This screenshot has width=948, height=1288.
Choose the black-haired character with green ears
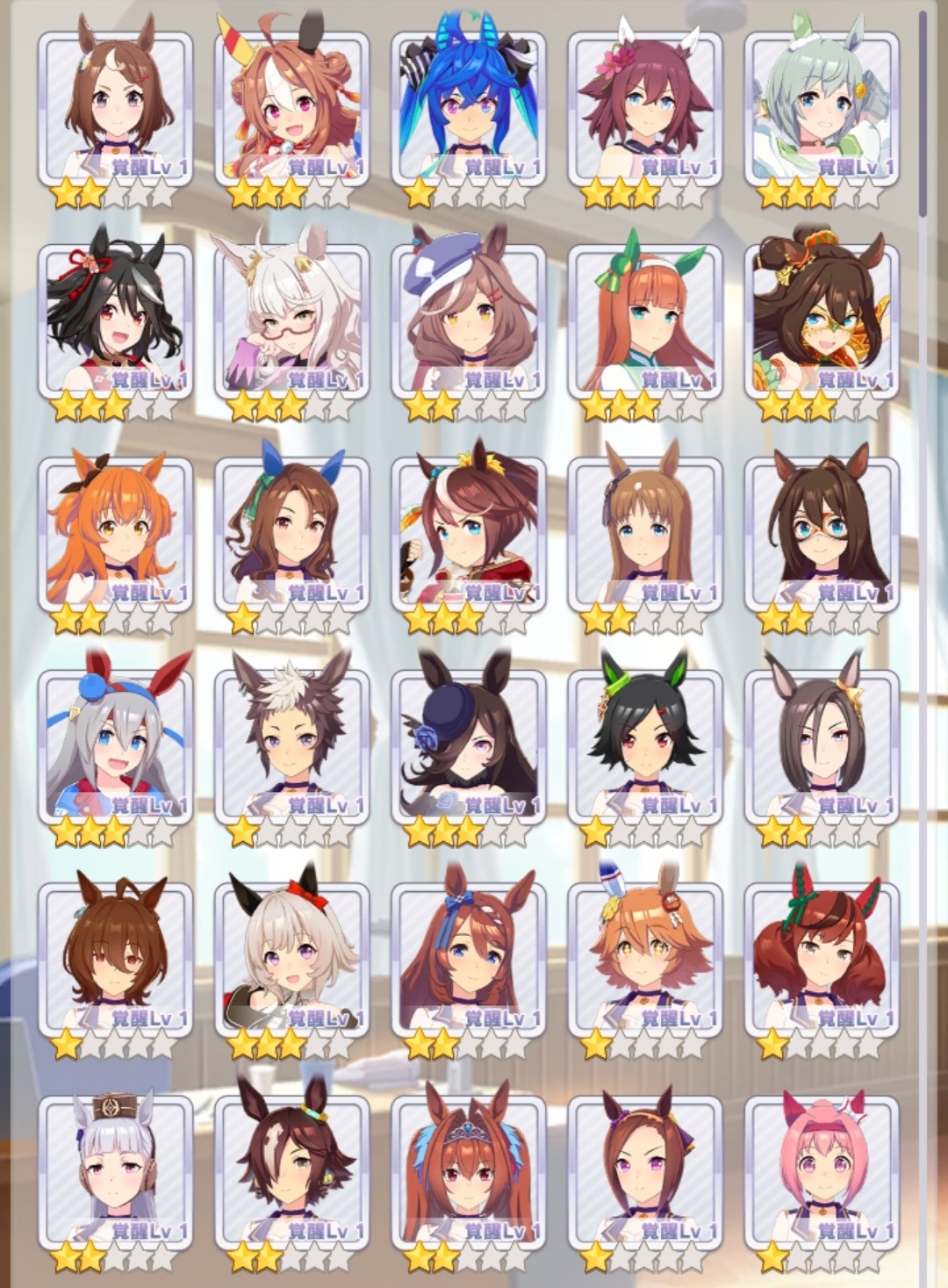[x=645, y=747]
